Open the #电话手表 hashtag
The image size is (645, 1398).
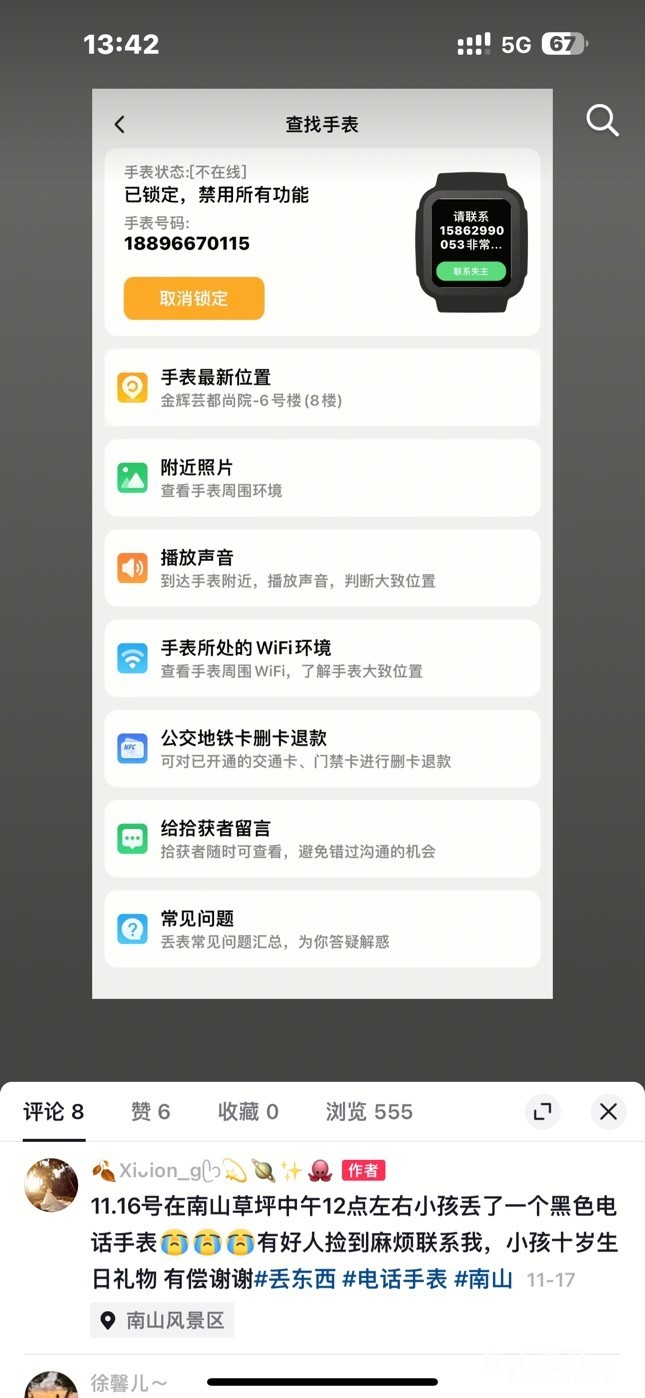395,1279
